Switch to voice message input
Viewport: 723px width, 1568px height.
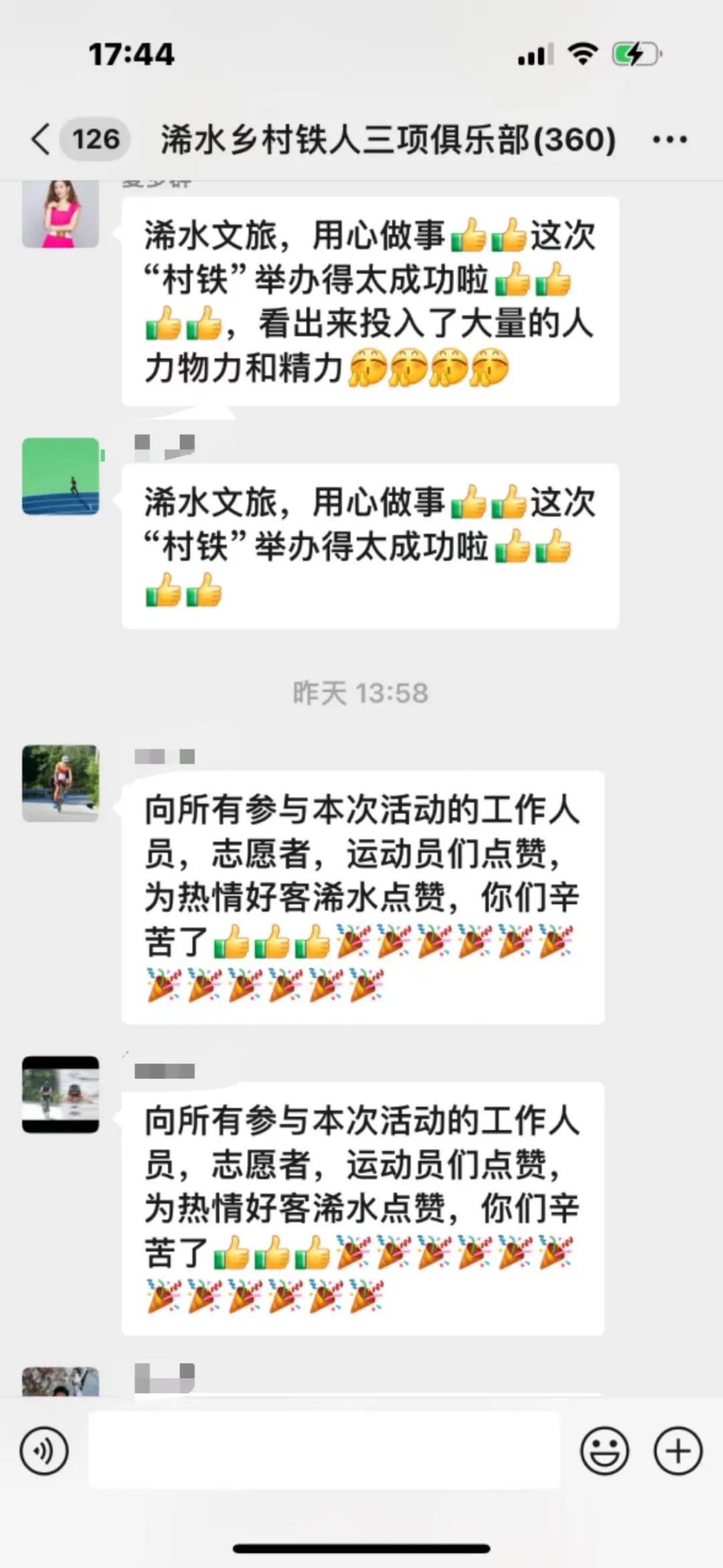click(x=44, y=1451)
